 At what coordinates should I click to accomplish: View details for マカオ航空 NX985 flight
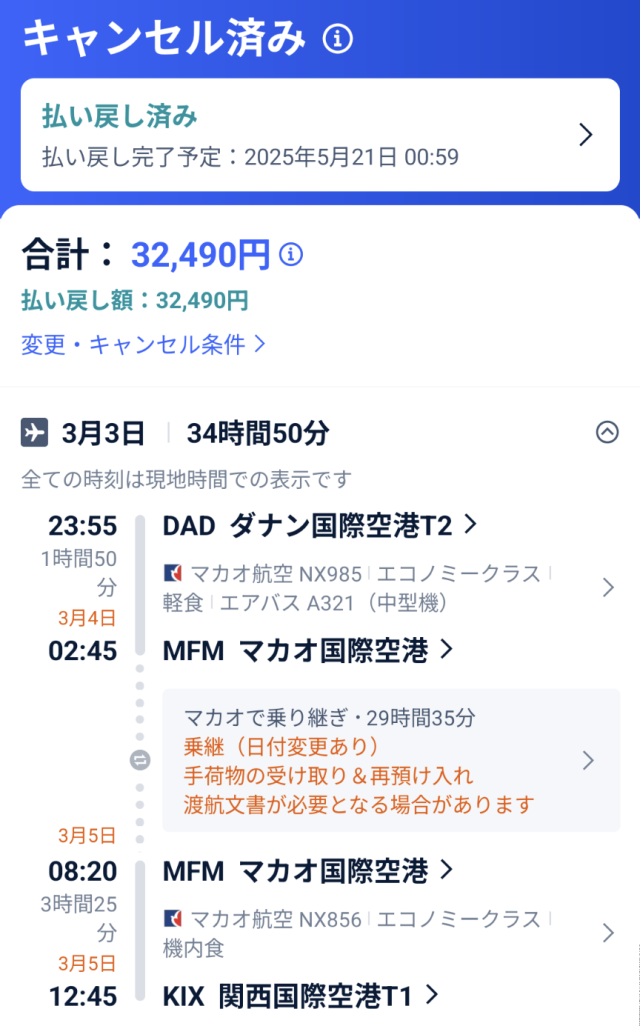[x=390, y=588]
